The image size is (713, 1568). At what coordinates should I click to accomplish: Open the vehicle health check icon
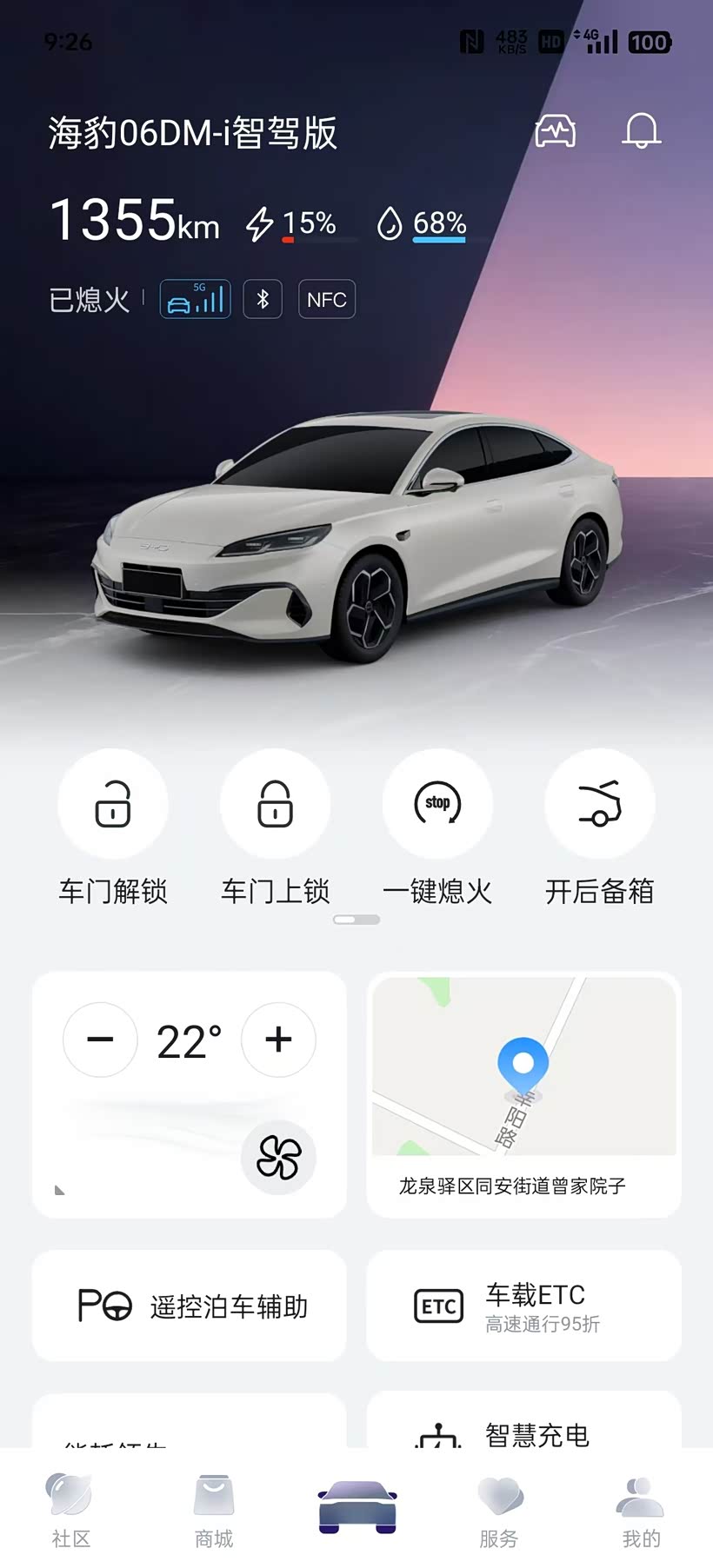555,131
